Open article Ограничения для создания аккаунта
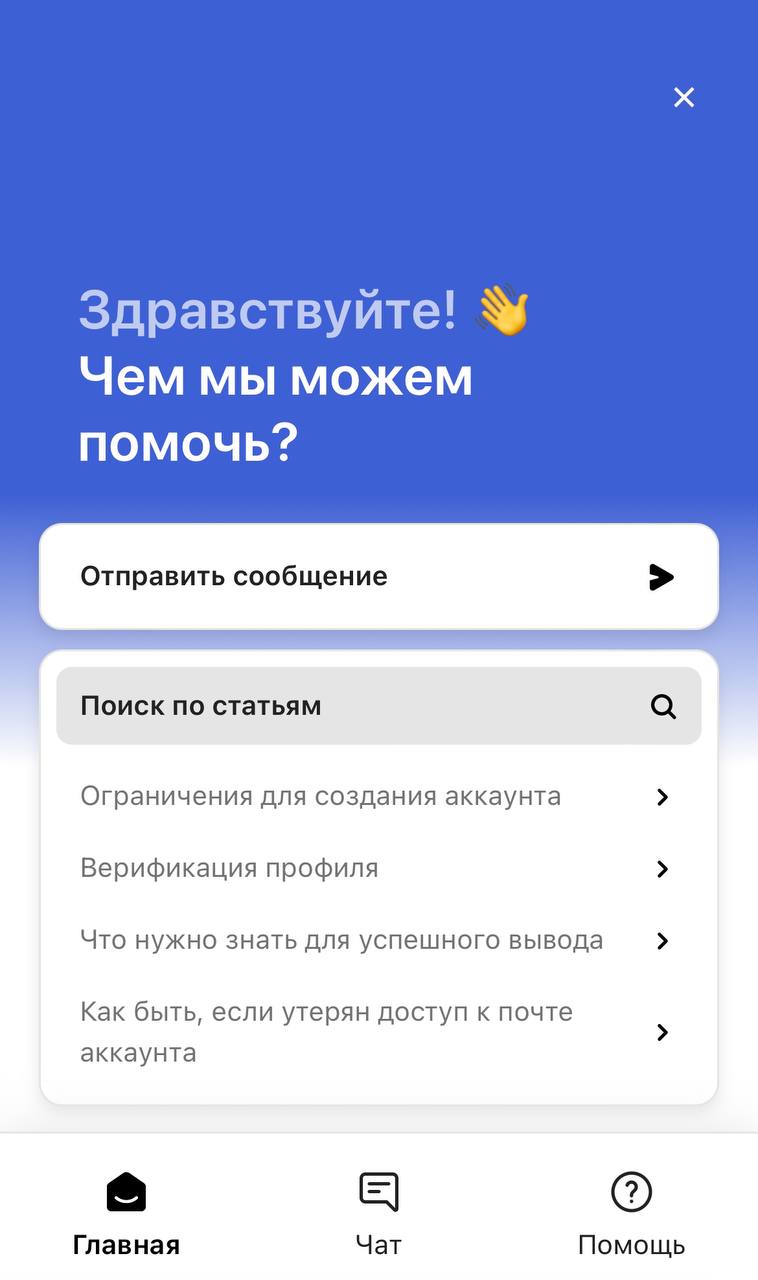758x1280 pixels. [x=379, y=797]
